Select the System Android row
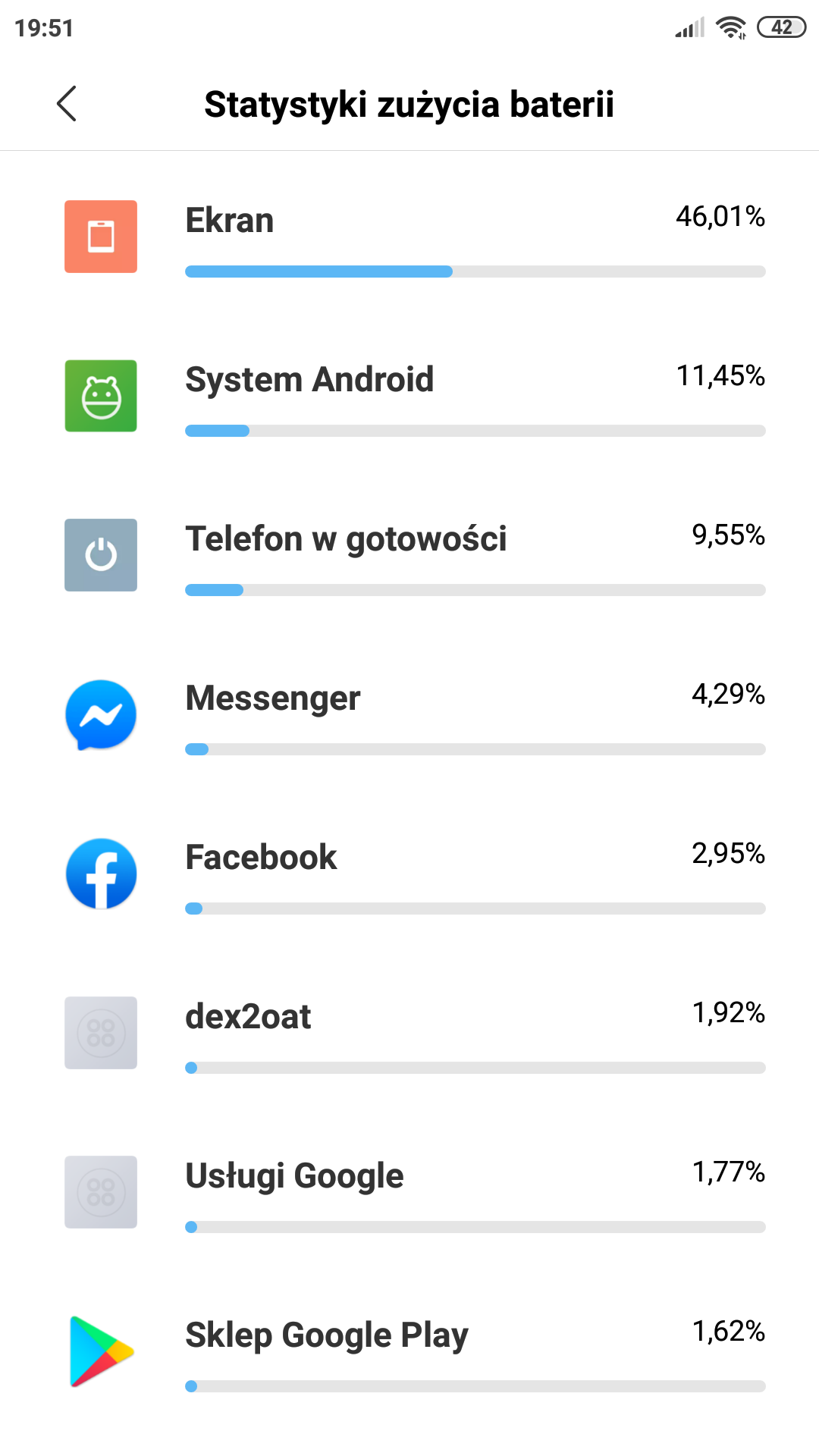 point(409,396)
